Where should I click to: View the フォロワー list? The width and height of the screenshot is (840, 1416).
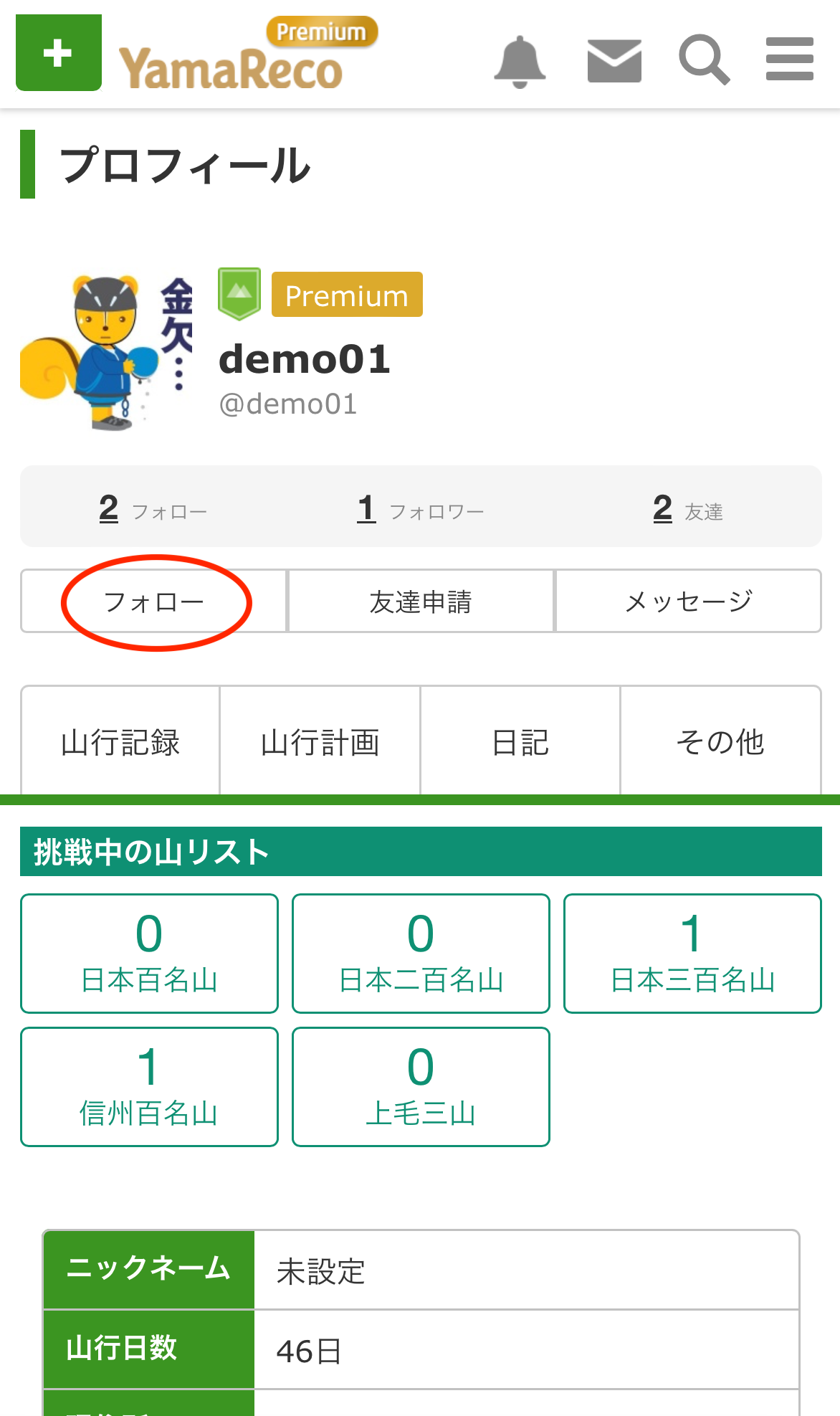[420, 509]
